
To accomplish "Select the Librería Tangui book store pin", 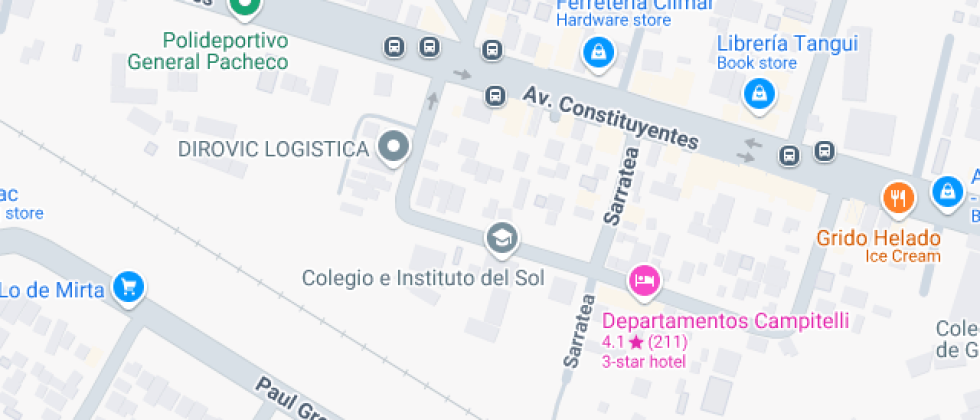I will 760,95.
